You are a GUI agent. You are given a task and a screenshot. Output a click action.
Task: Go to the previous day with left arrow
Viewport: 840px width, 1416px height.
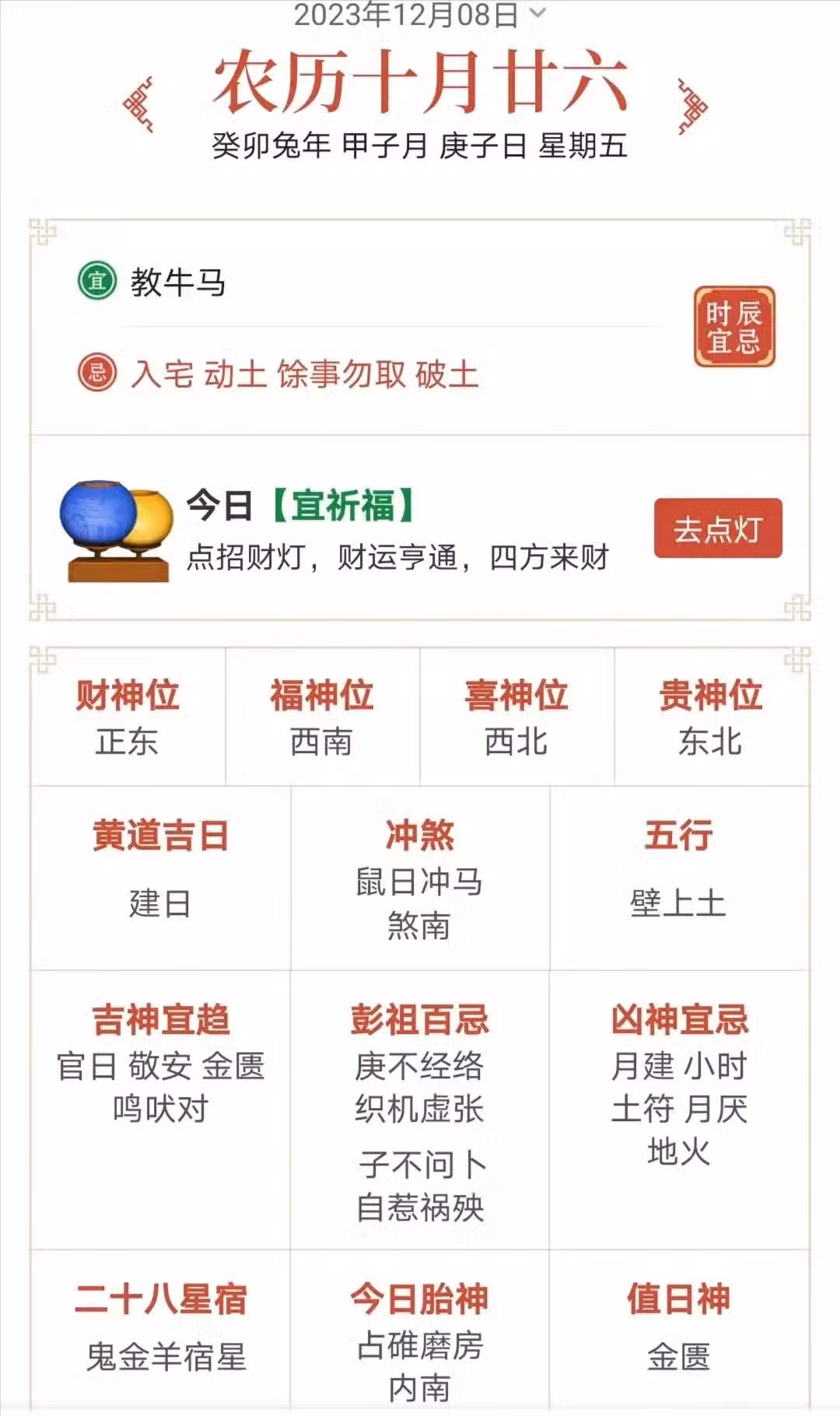pyautogui.click(x=138, y=105)
